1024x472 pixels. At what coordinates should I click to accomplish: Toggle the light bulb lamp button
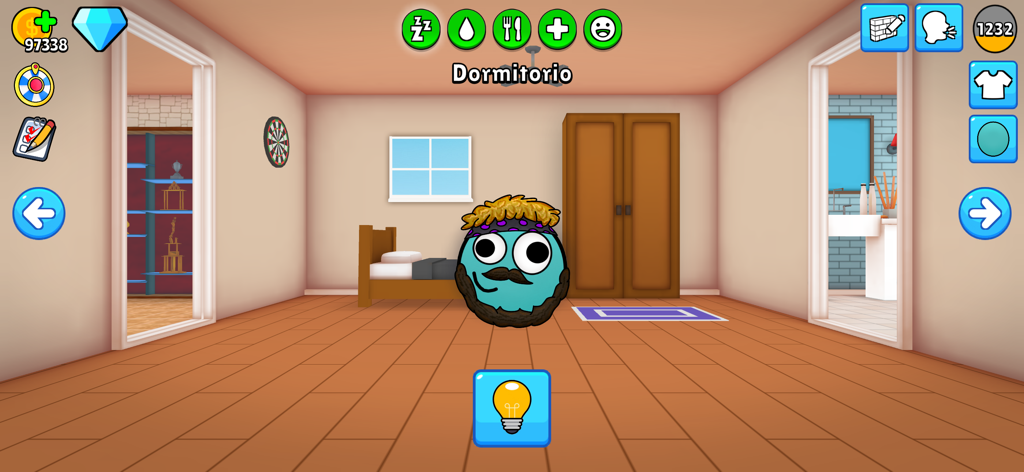coord(512,407)
